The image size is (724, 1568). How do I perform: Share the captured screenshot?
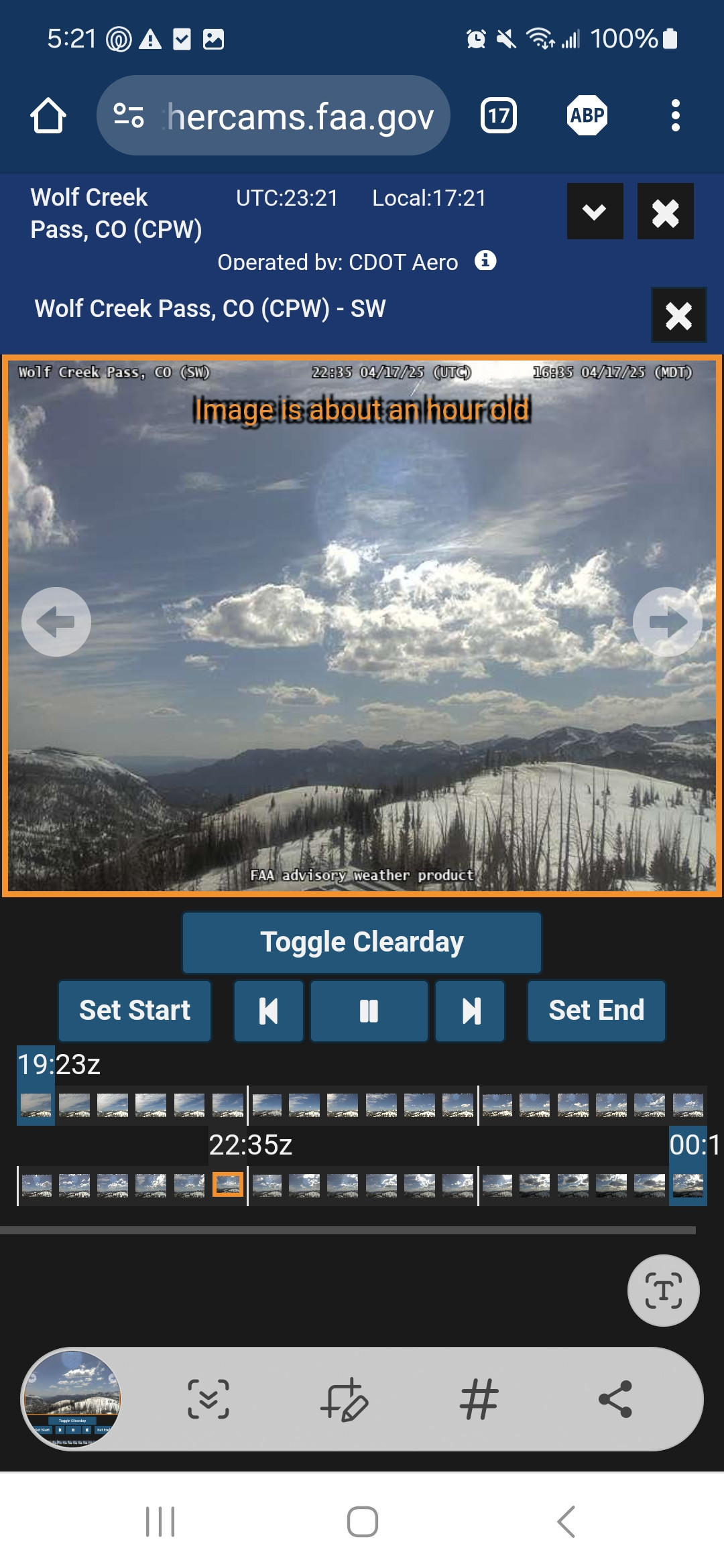pyautogui.click(x=615, y=1399)
